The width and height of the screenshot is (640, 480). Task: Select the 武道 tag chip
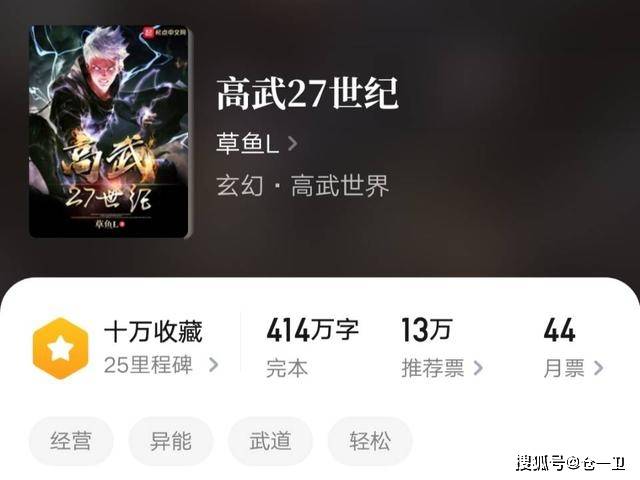(x=270, y=441)
